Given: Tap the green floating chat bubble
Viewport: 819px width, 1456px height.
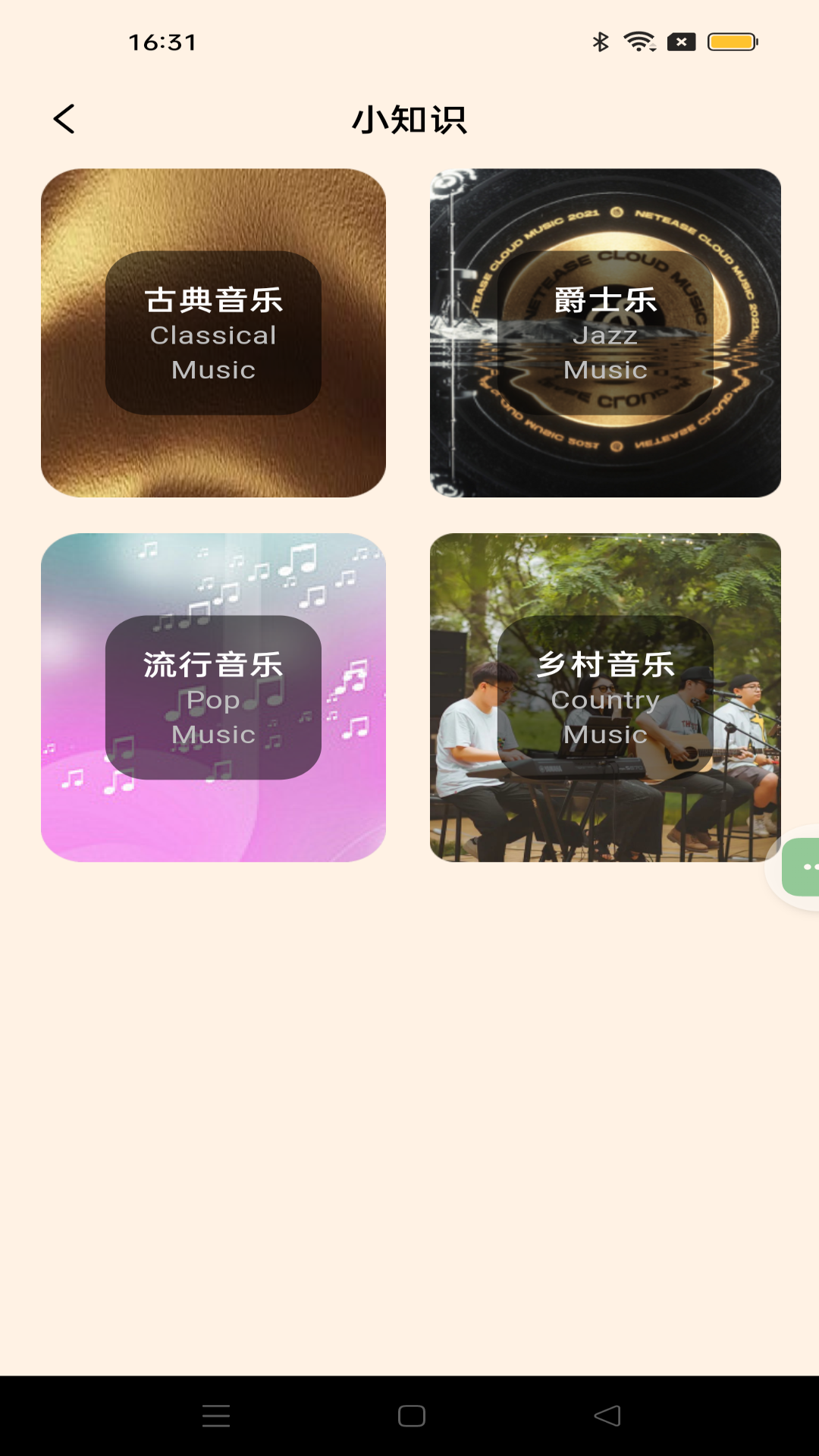Looking at the screenshot, I should 804,867.
